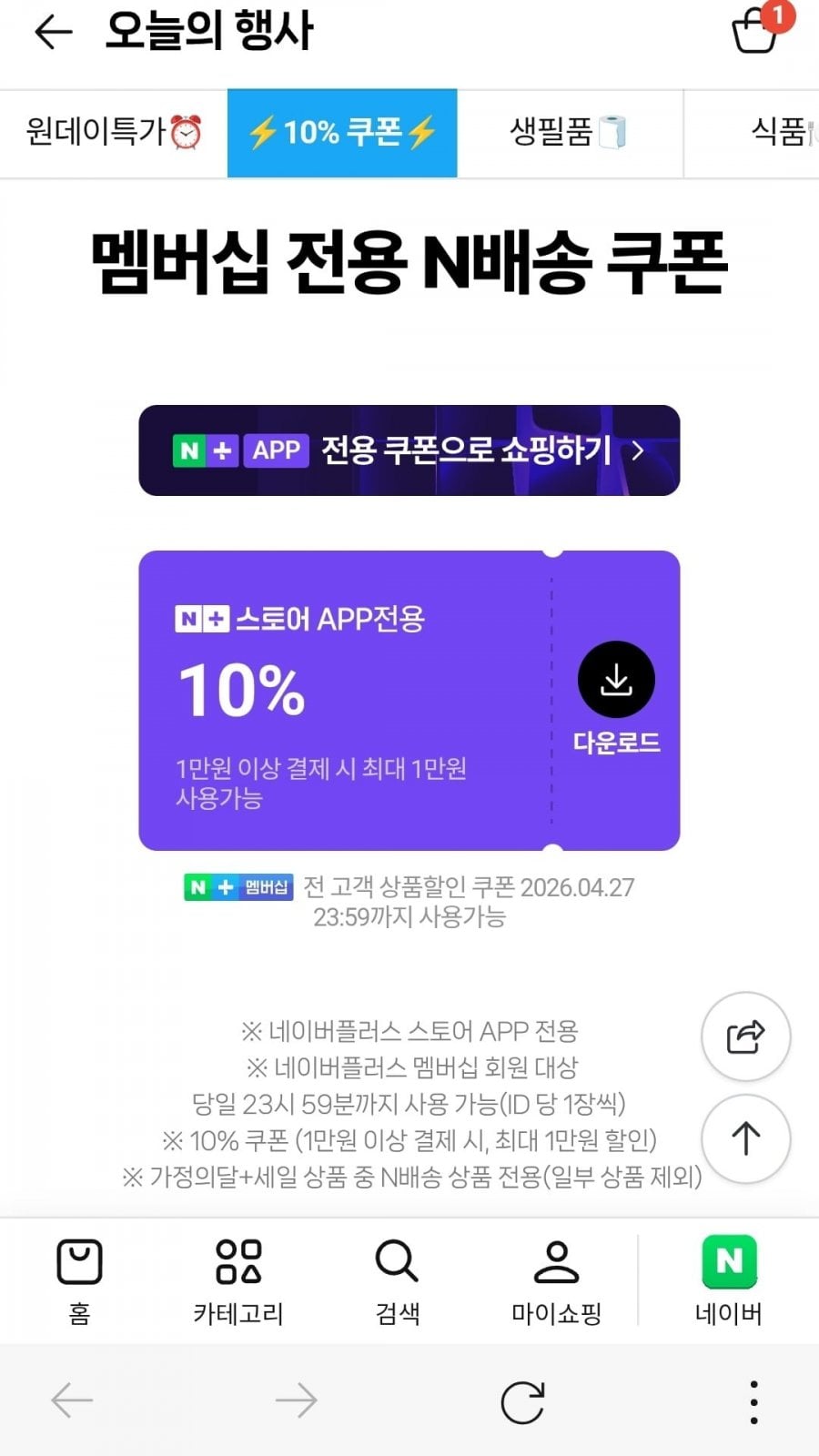
Task: Open the browser three-dot menu
Action: (x=753, y=1401)
